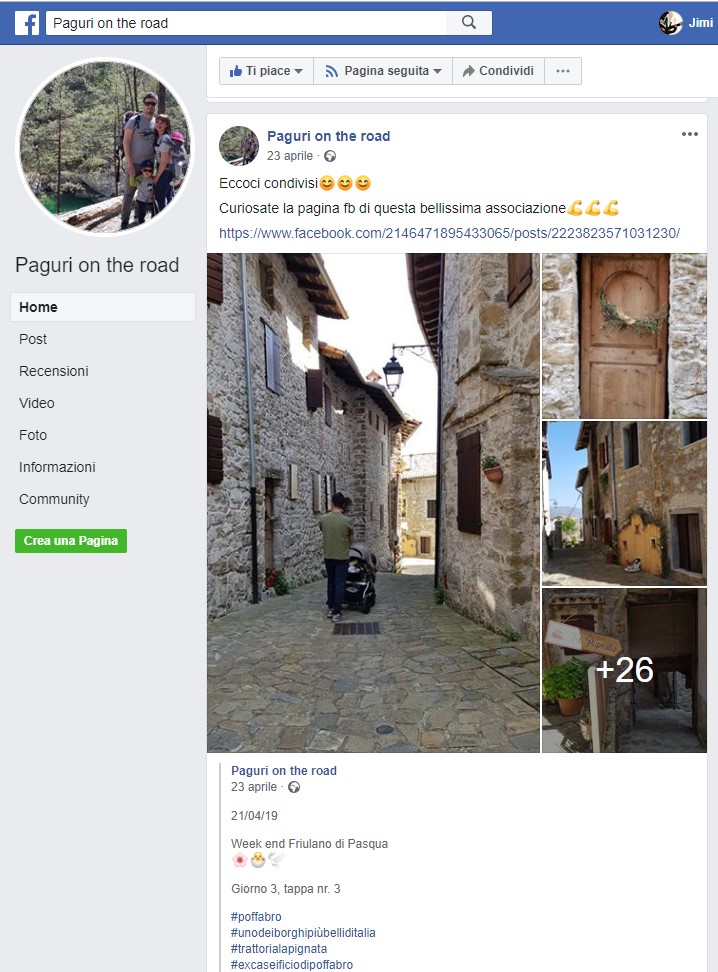Image resolution: width=718 pixels, height=972 pixels.
Task: Follow the facebook.com post link
Action: click(449, 233)
